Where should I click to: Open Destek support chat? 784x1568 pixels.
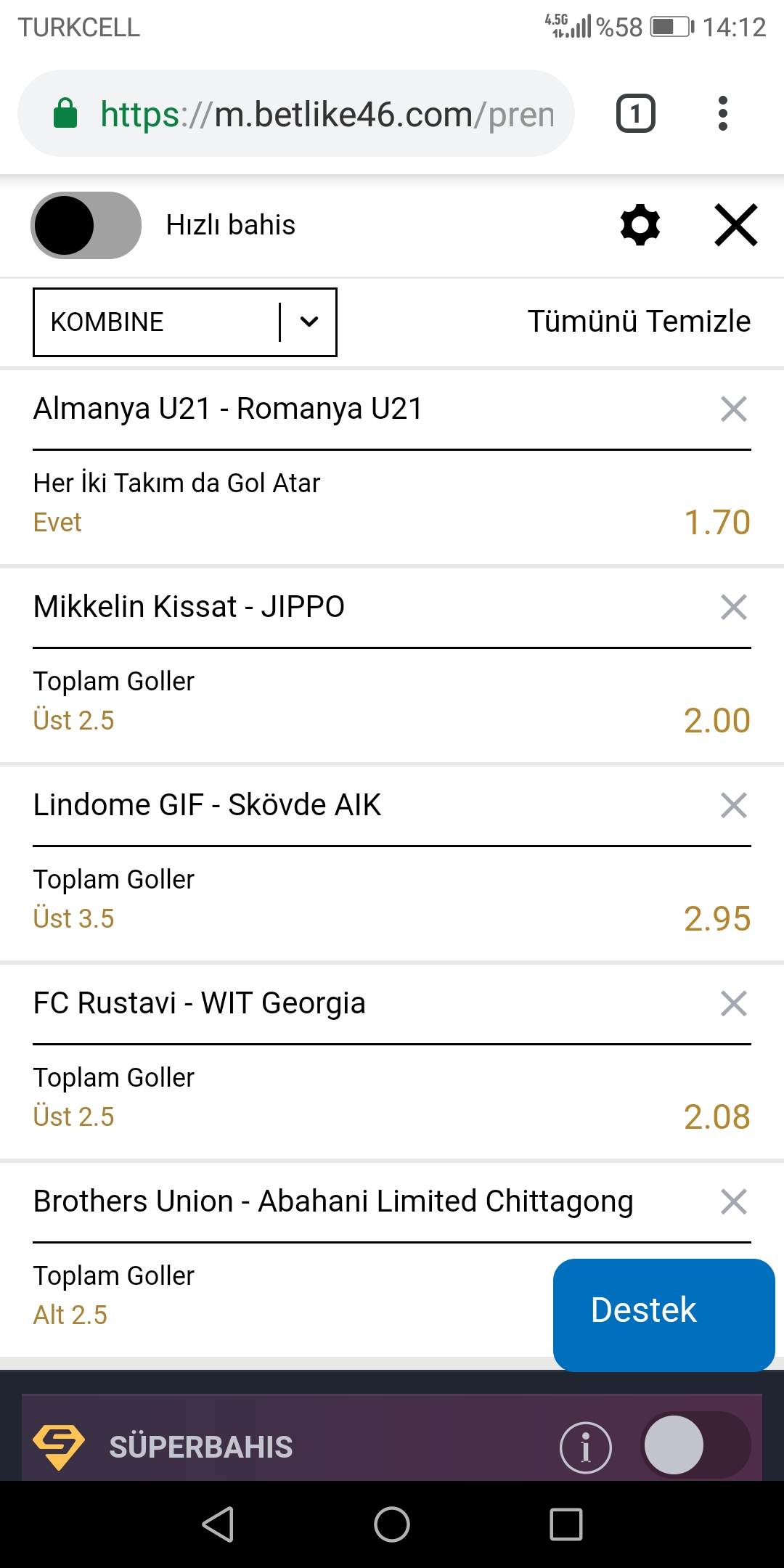(664, 1315)
